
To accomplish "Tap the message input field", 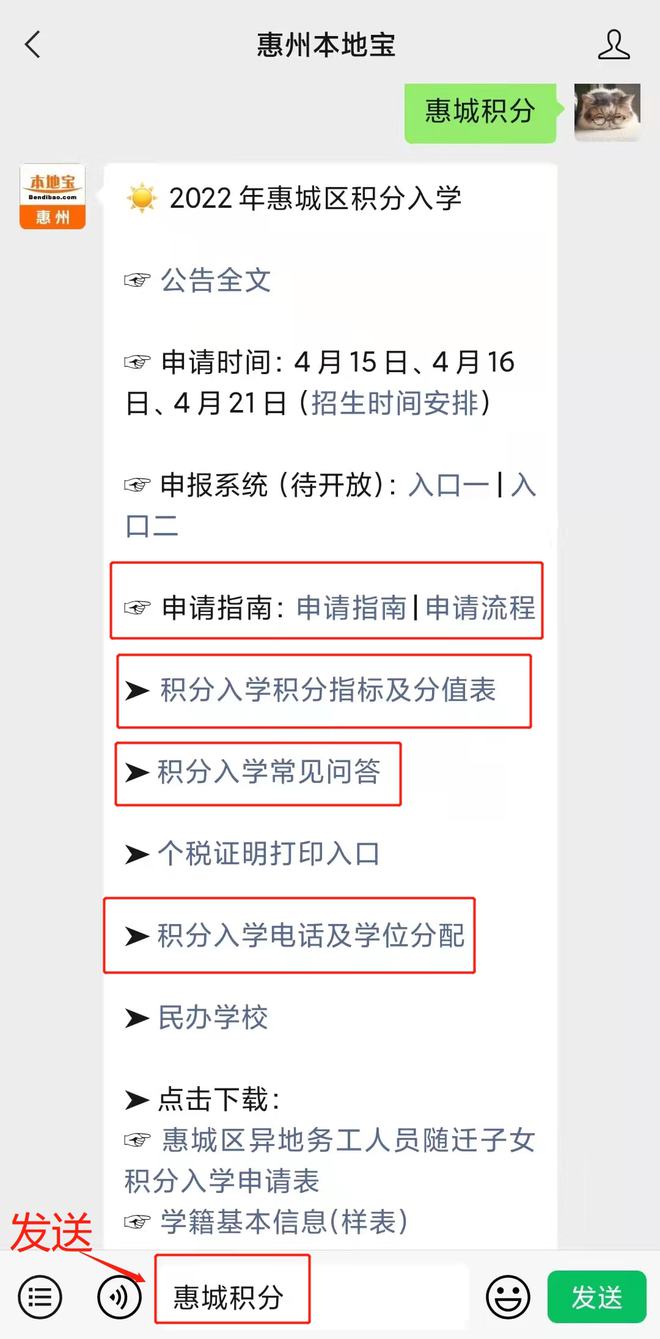I will (x=312, y=1297).
